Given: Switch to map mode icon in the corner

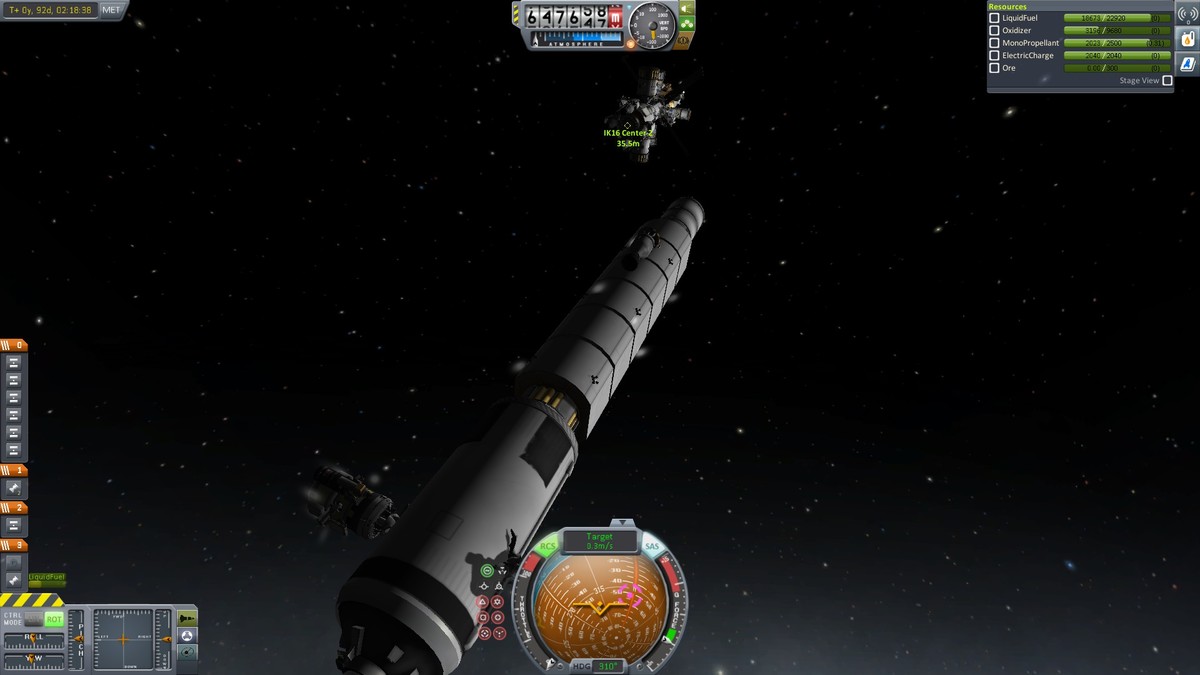Looking at the screenshot, I should tap(187, 652).
